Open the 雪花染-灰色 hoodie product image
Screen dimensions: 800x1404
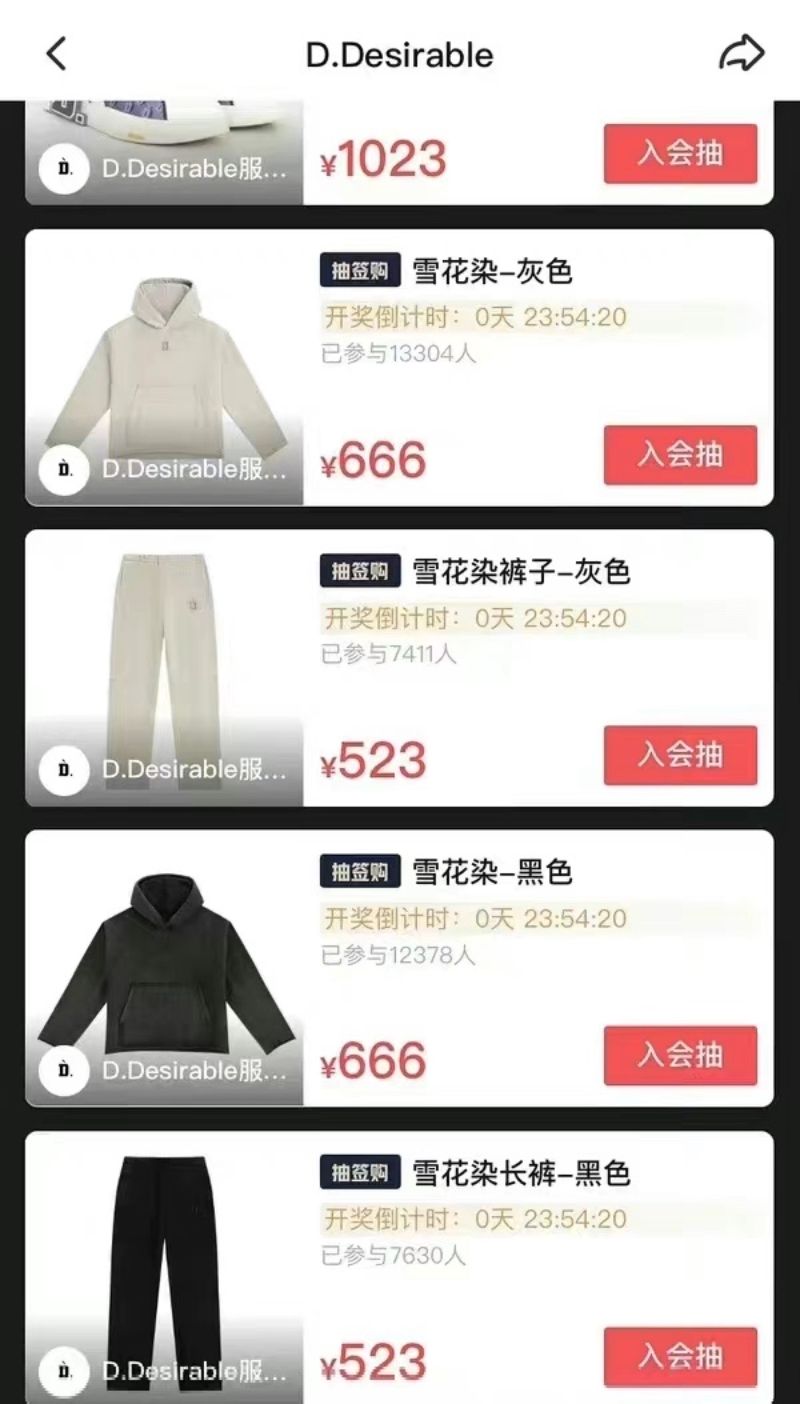164,360
